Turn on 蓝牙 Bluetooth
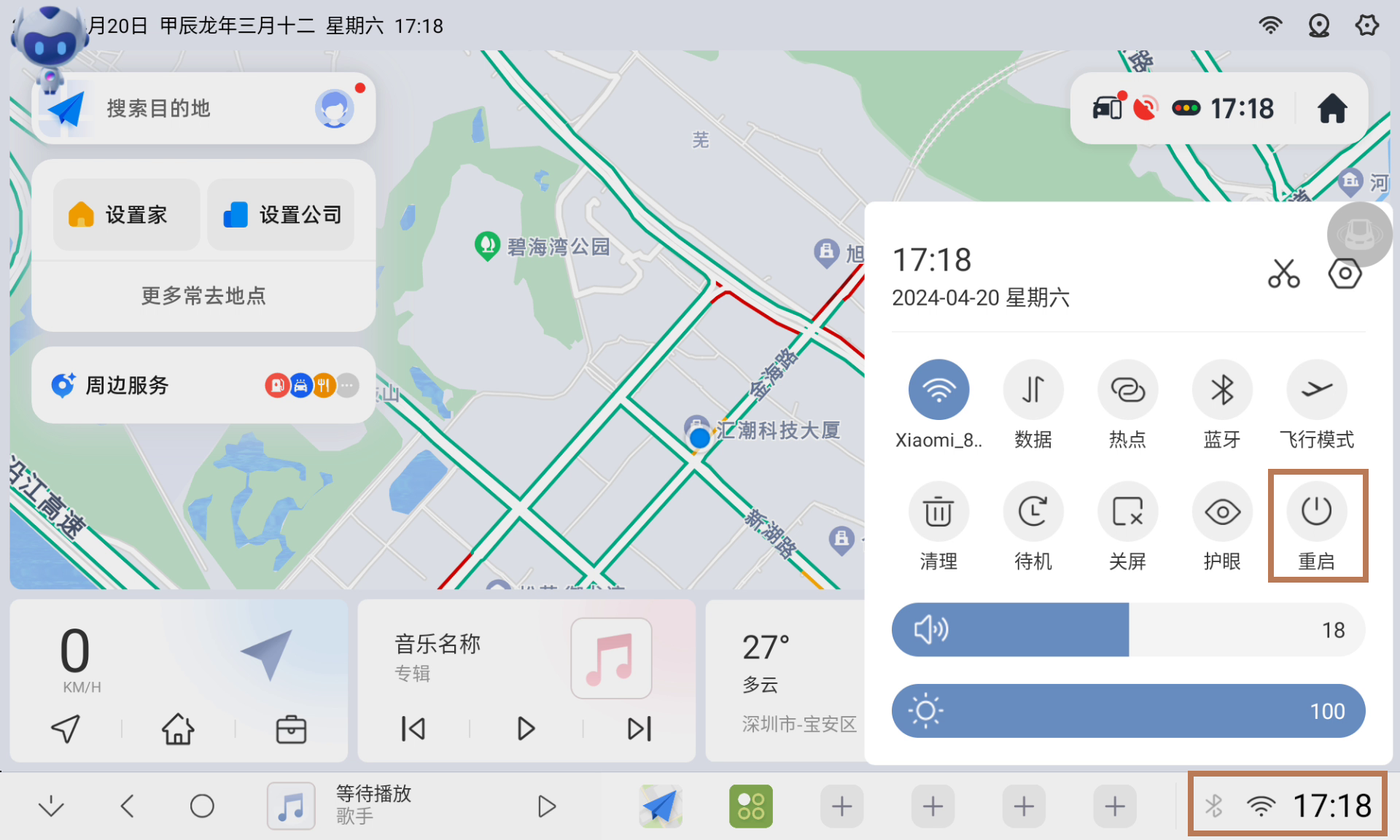Viewport: 1400px width, 840px height. [x=1222, y=390]
